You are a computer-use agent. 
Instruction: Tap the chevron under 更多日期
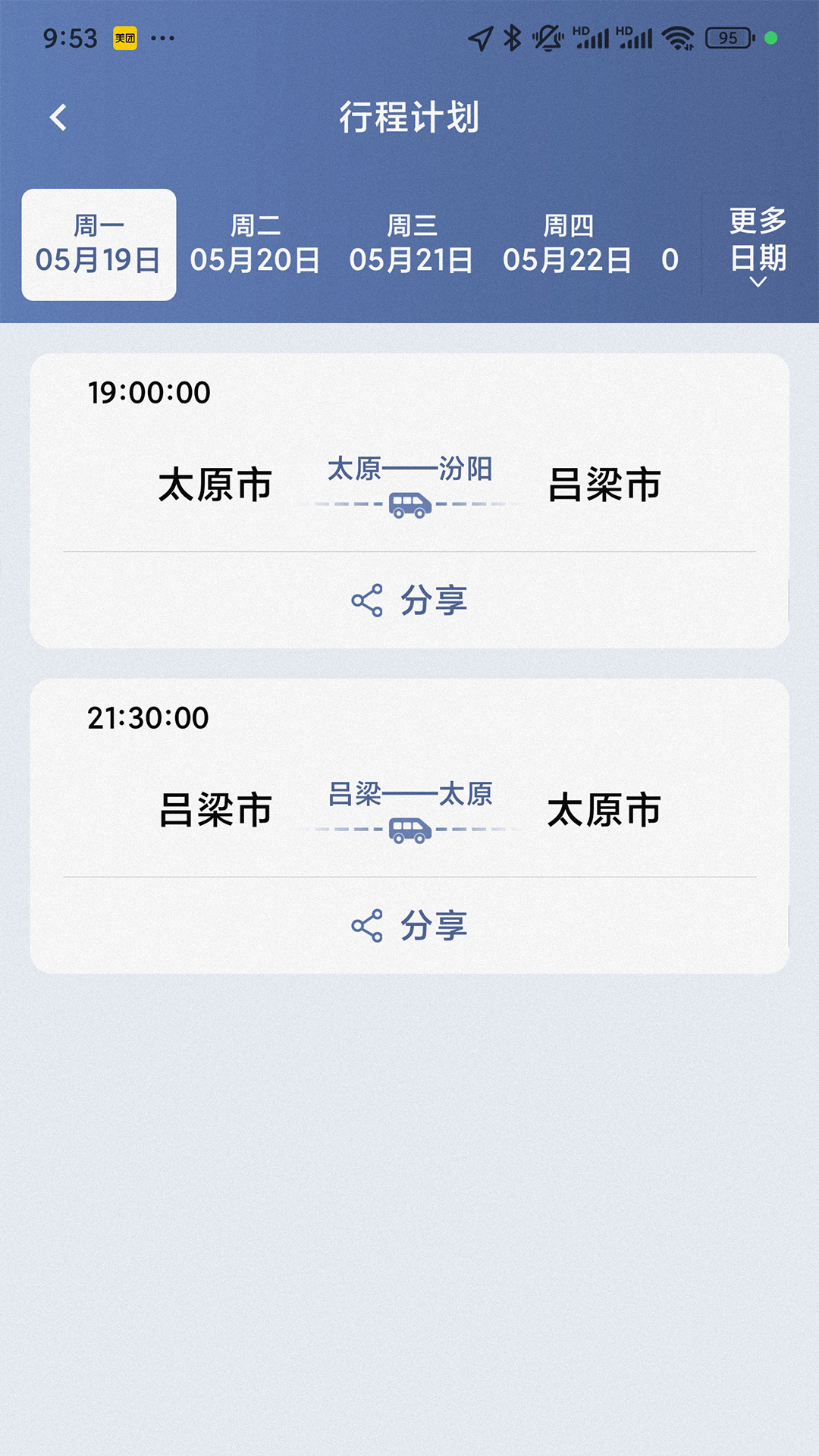[x=758, y=282]
